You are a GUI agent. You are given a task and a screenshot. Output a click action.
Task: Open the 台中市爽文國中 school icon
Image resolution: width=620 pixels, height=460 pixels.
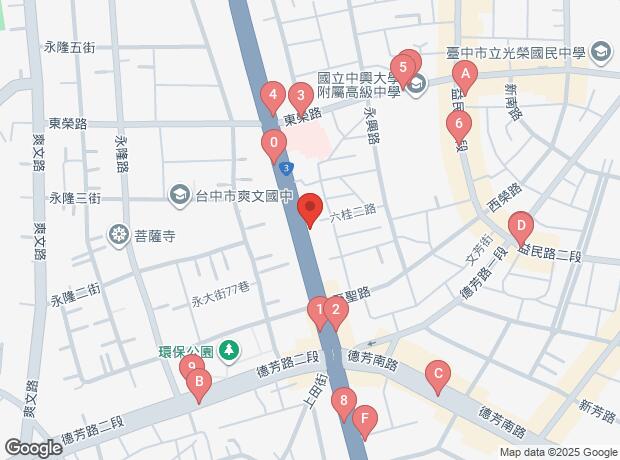point(179,193)
